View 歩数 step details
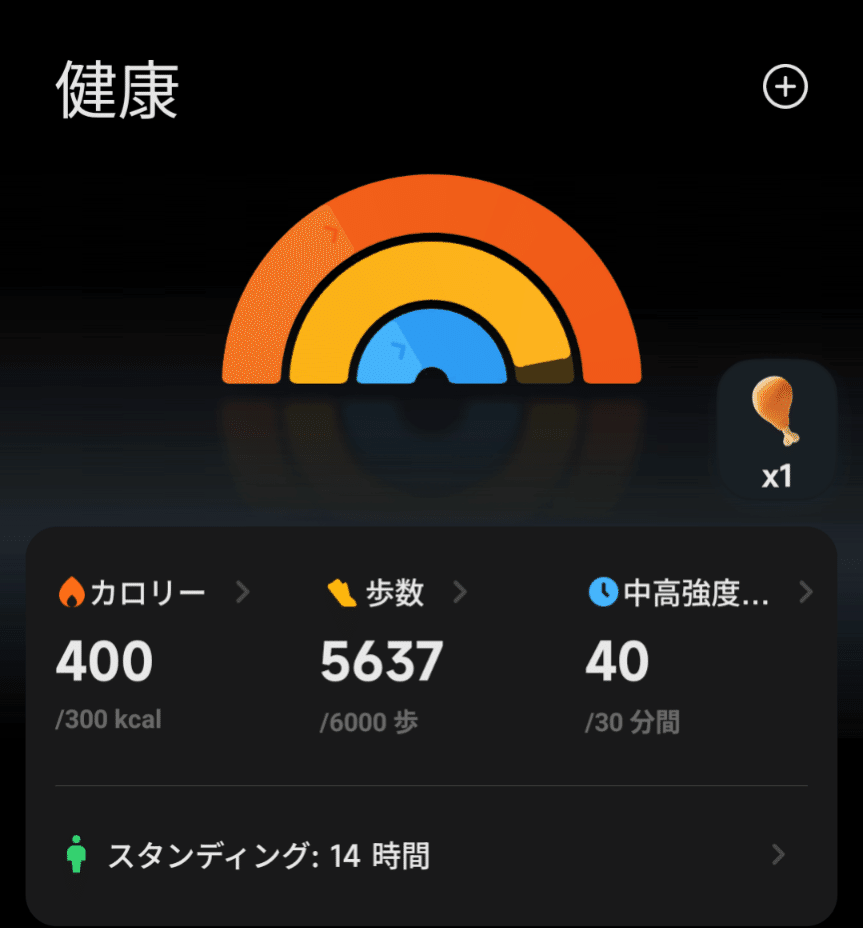The height and width of the screenshot is (928, 863). (396, 593)
